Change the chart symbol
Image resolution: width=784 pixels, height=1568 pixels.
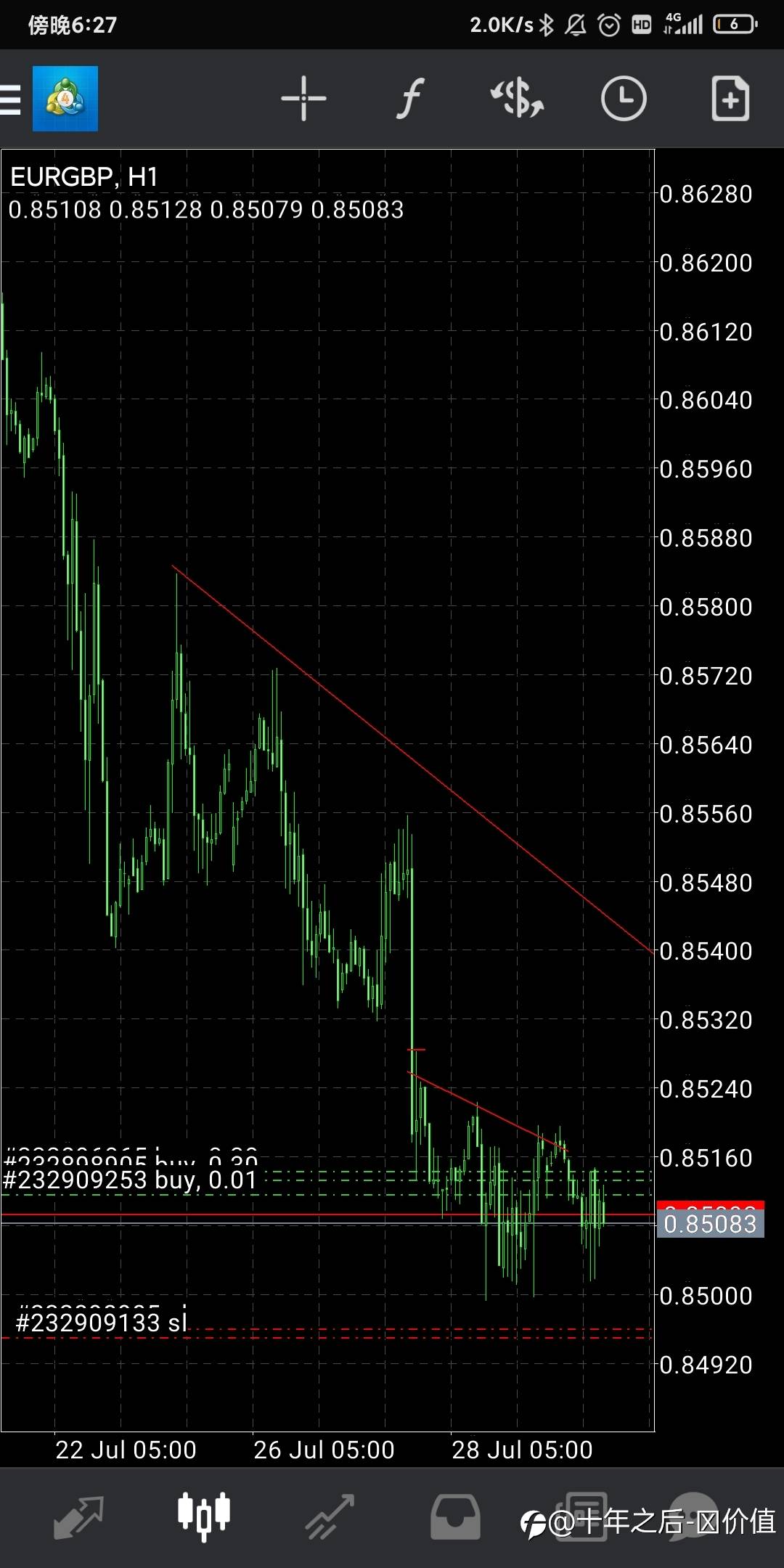[518, 98]
